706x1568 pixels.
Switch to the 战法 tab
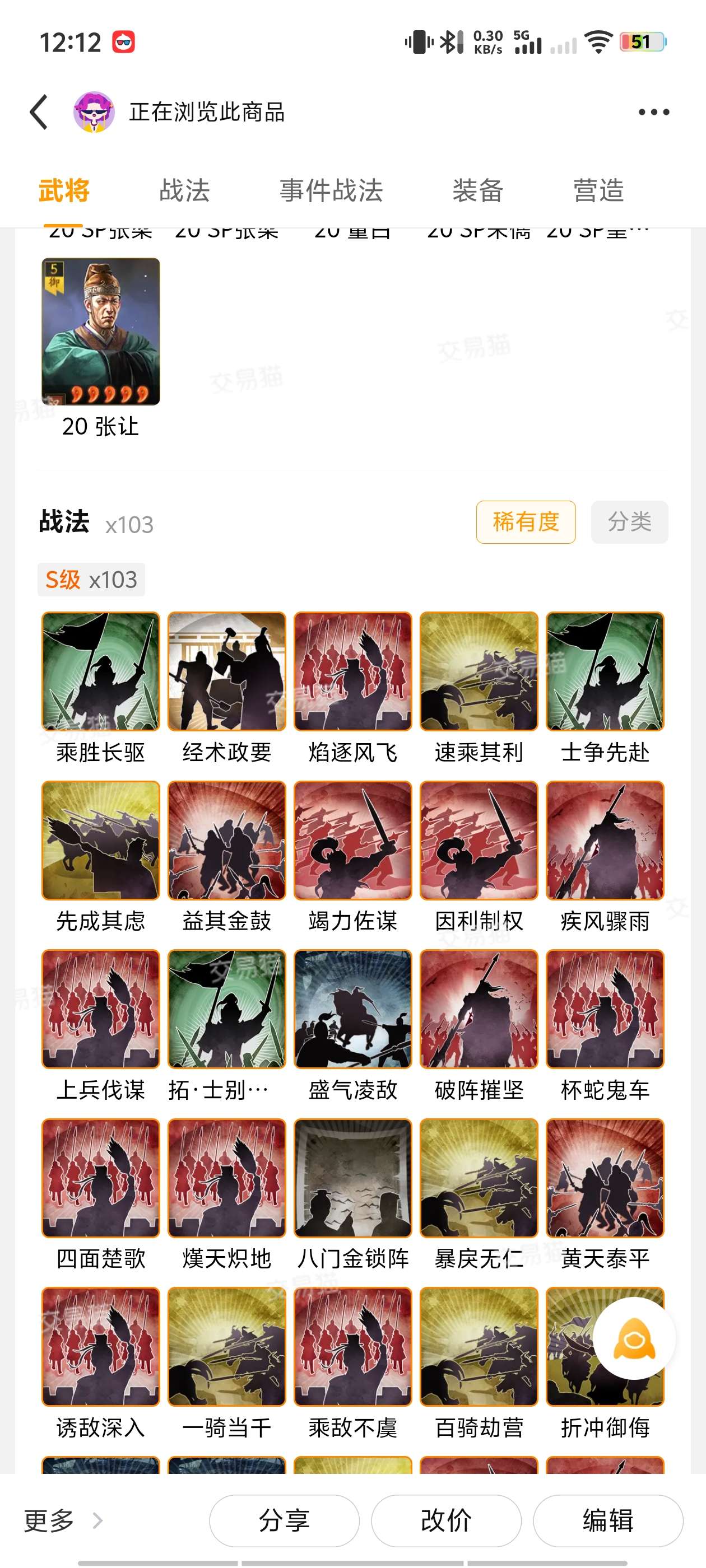pyautogui.click(x=184, y=190)
